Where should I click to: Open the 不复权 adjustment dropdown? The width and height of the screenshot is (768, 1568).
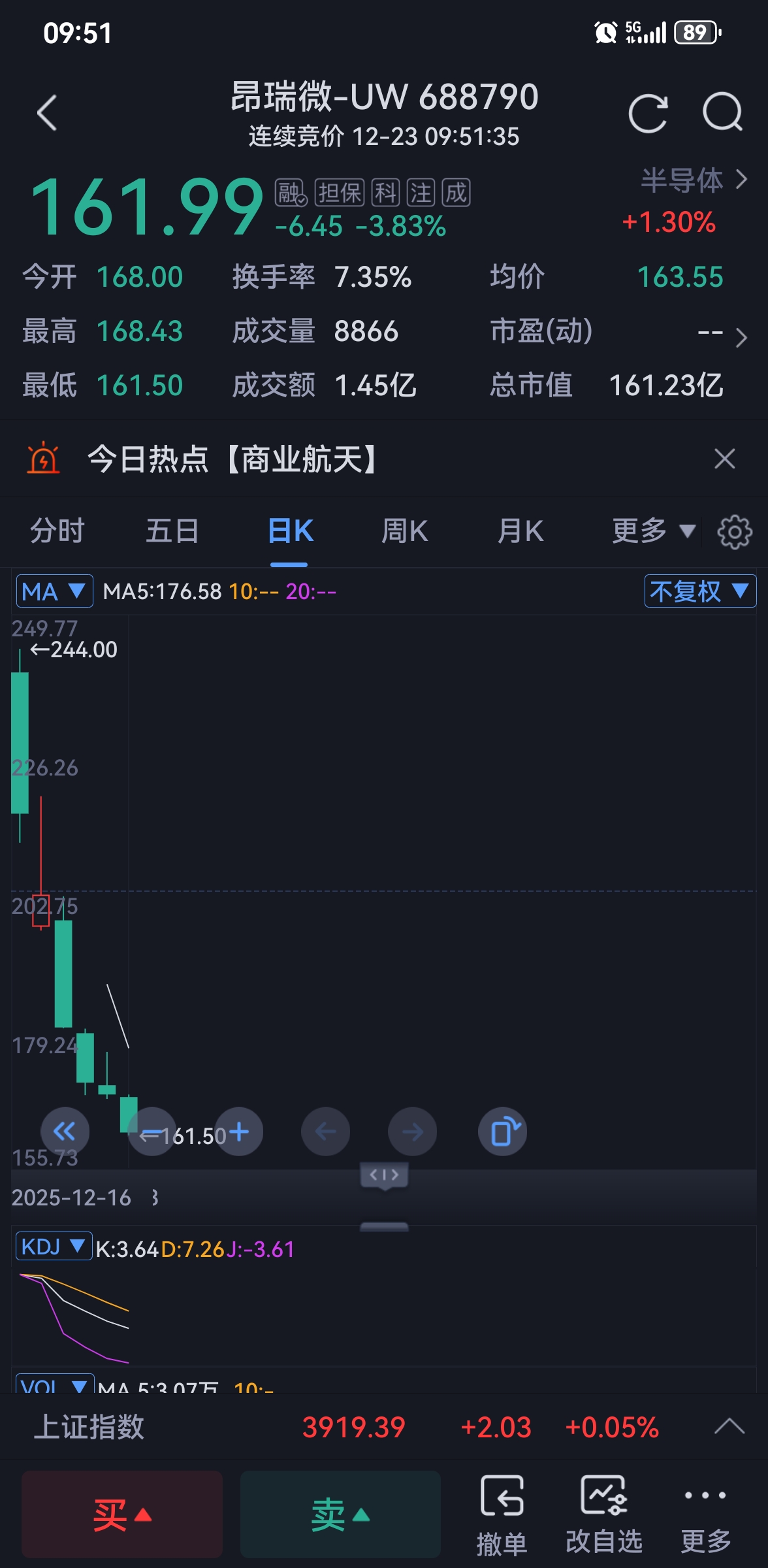click(699, 591)
